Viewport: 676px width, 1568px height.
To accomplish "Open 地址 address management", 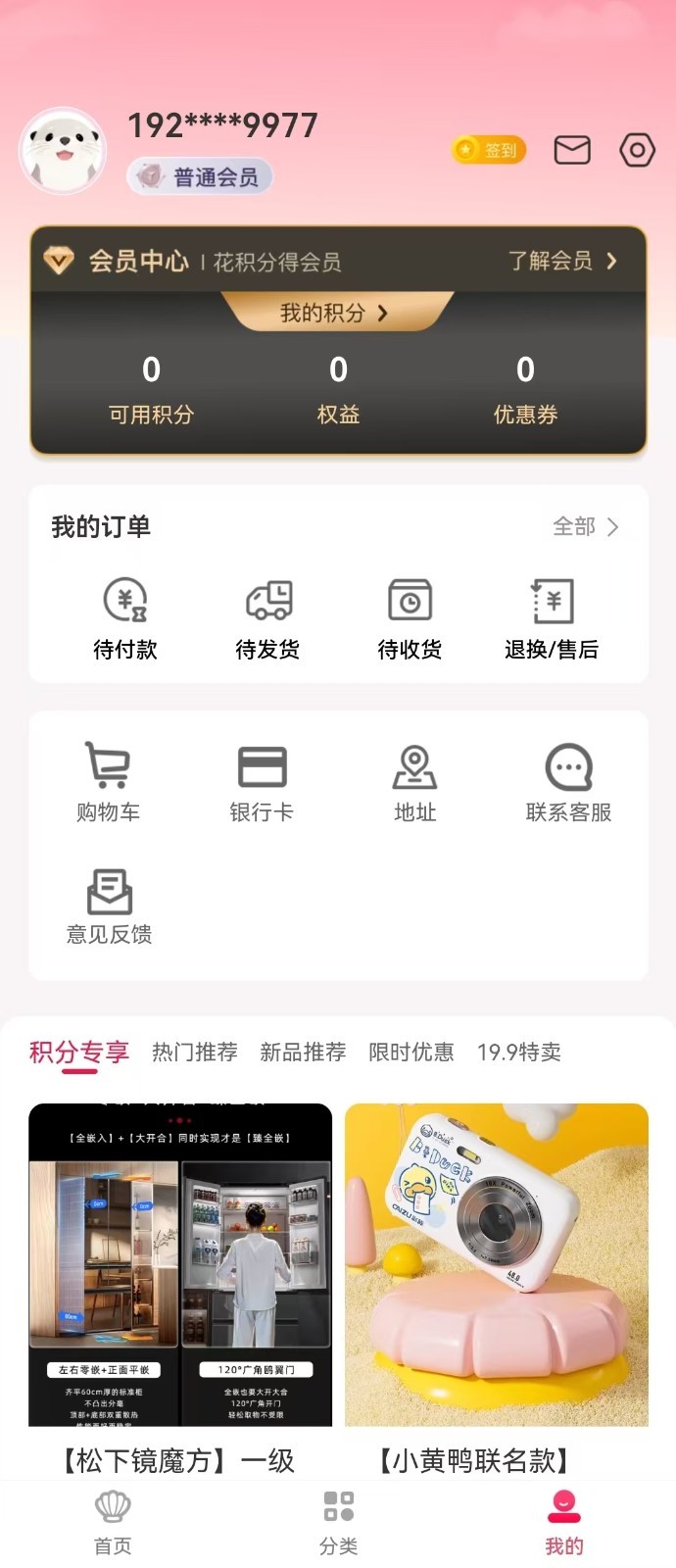I will [414, 782].
